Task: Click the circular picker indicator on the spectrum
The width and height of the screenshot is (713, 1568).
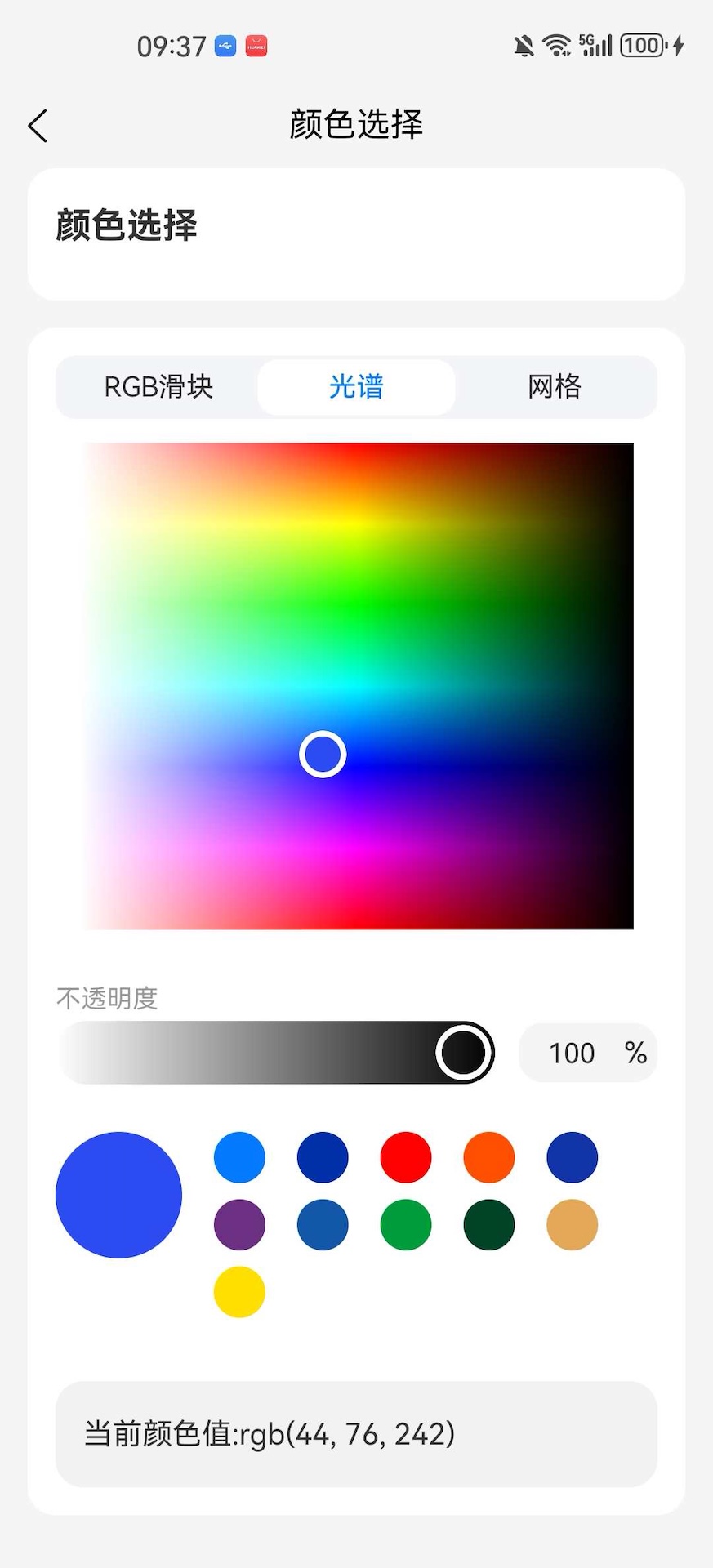Action: pyautogui.click(x=321, y=753)
